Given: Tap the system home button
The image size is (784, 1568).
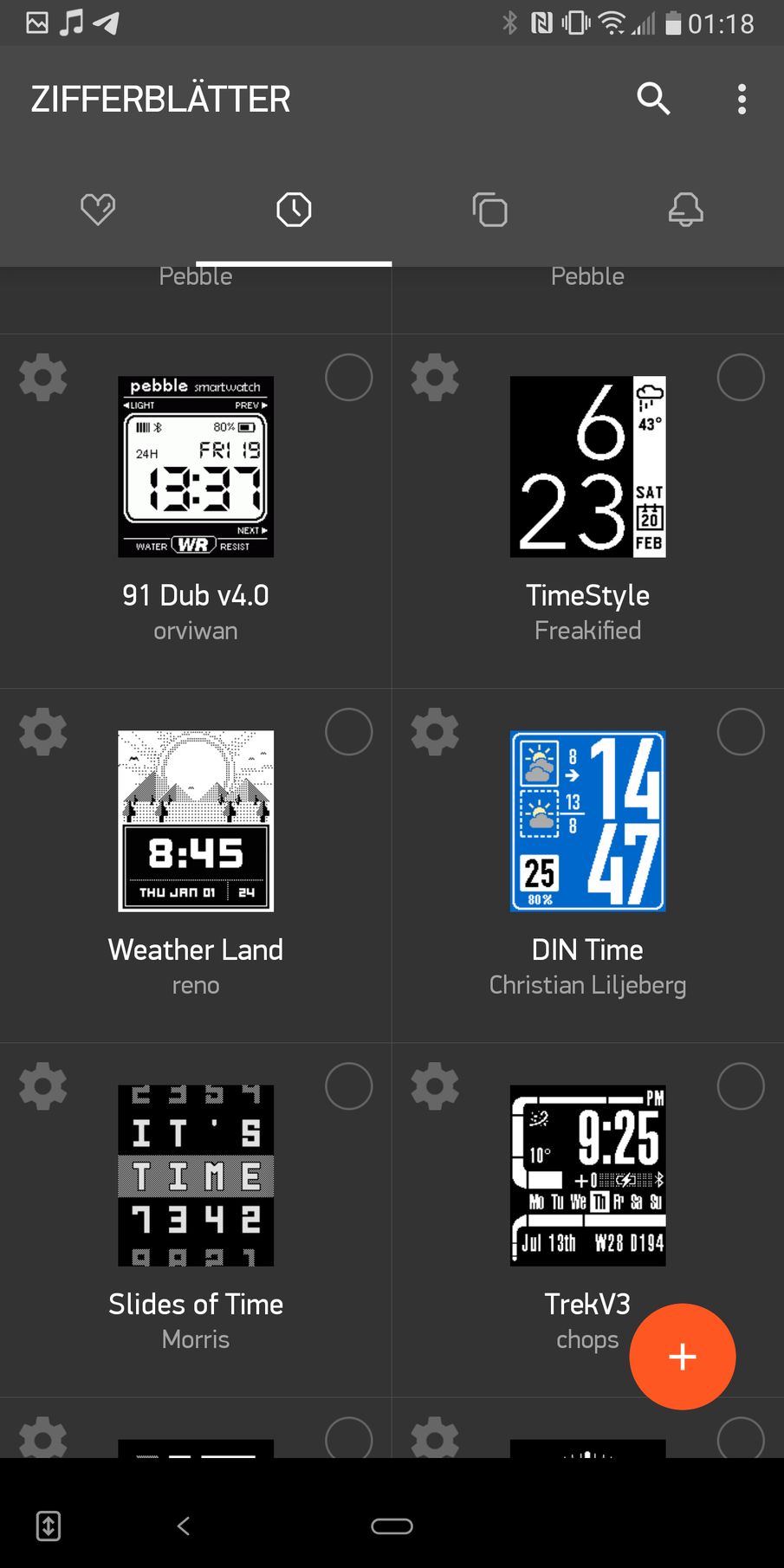Looking at the screenshot, I should [392, 1526].
